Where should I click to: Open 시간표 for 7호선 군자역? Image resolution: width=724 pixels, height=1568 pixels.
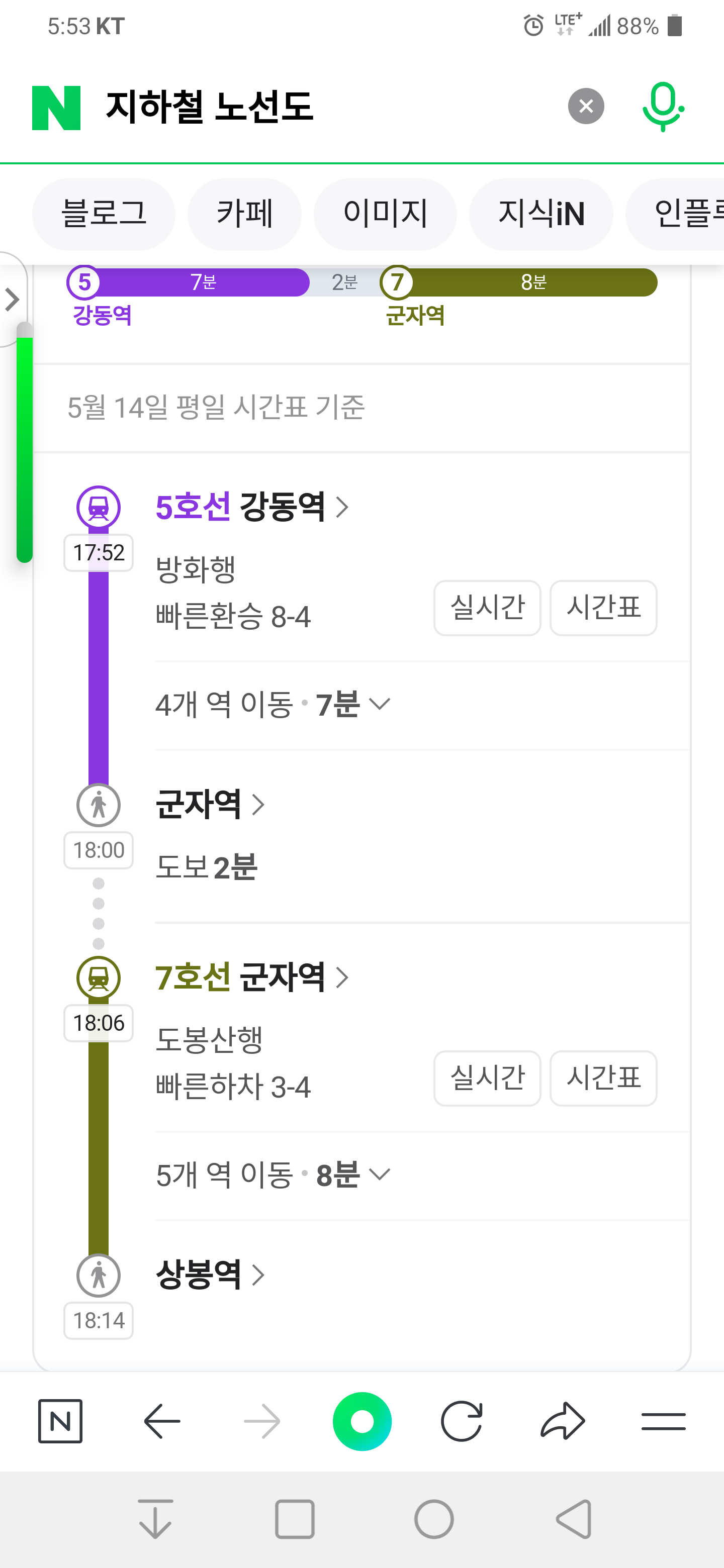pos(603,1078)
